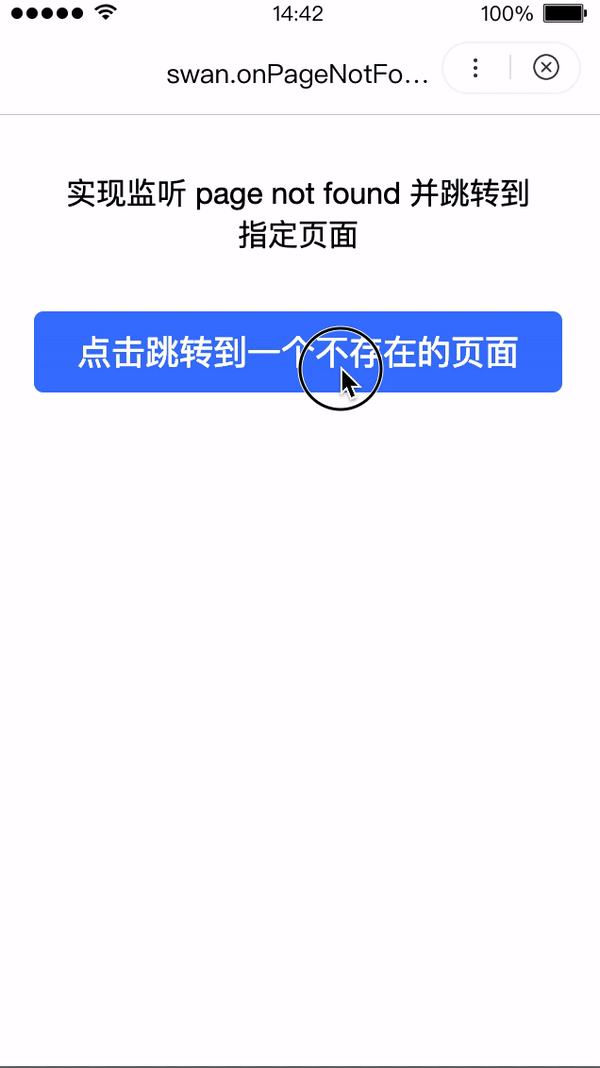Close the mini program
Viewport: 600px width, 1068px height.
[x=546, y=67]
